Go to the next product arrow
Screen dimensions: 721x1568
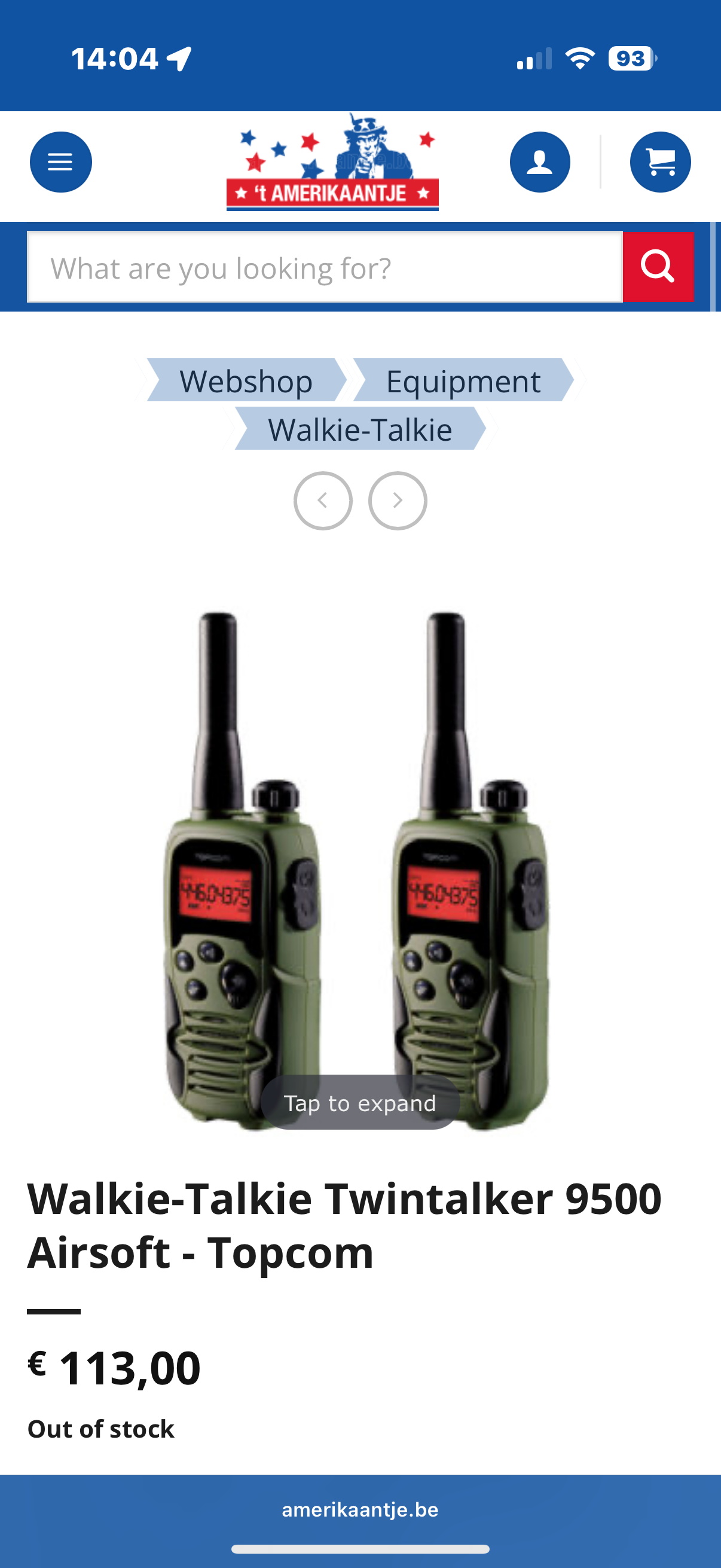[398, 501]
